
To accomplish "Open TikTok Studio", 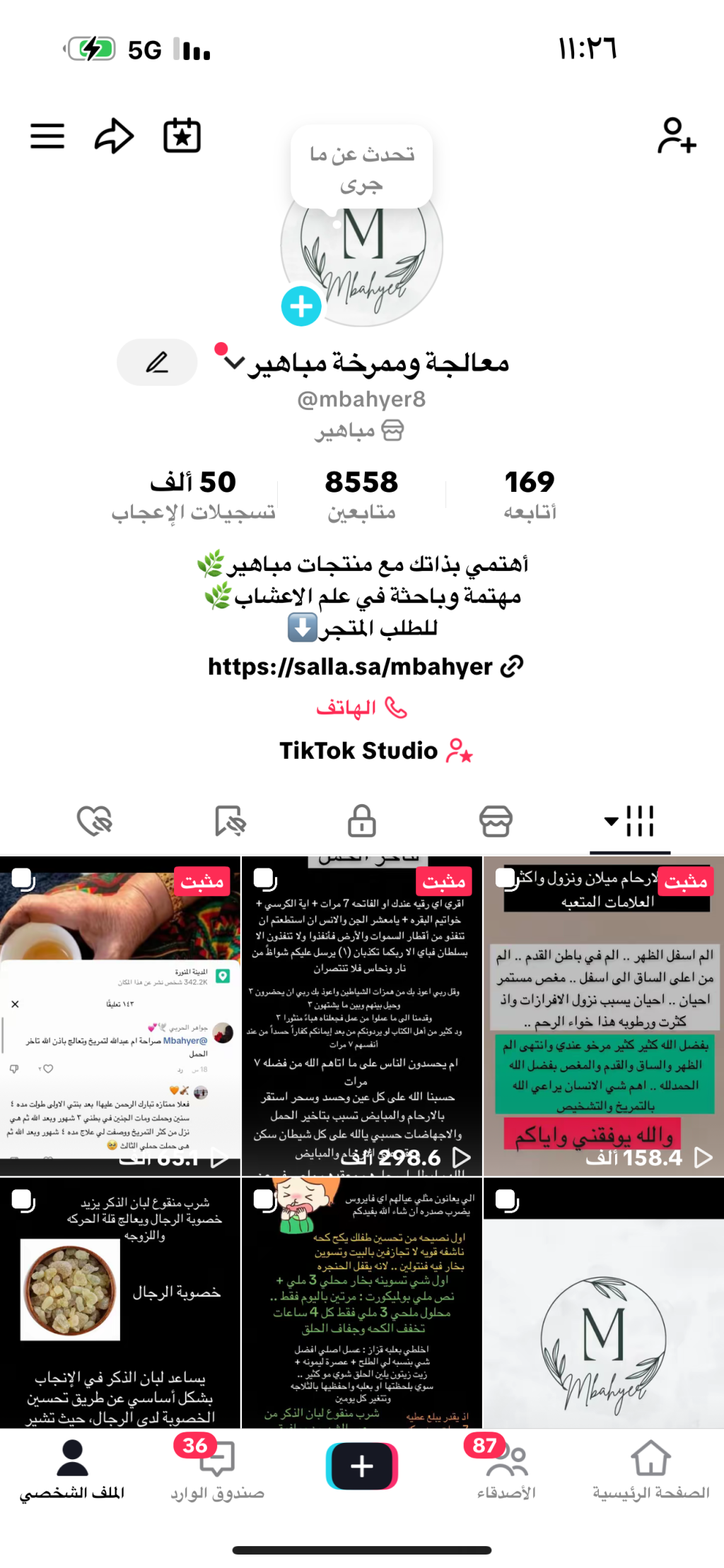I will point(375,750).
